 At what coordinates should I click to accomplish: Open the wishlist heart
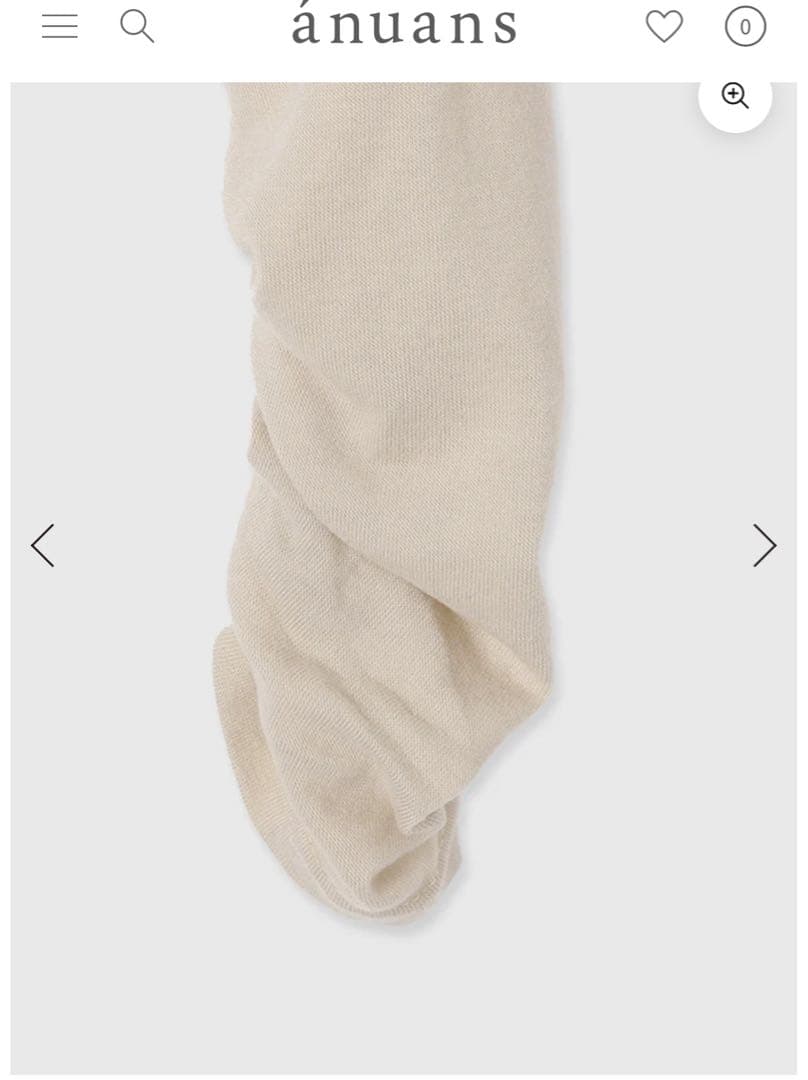[664, 26]
